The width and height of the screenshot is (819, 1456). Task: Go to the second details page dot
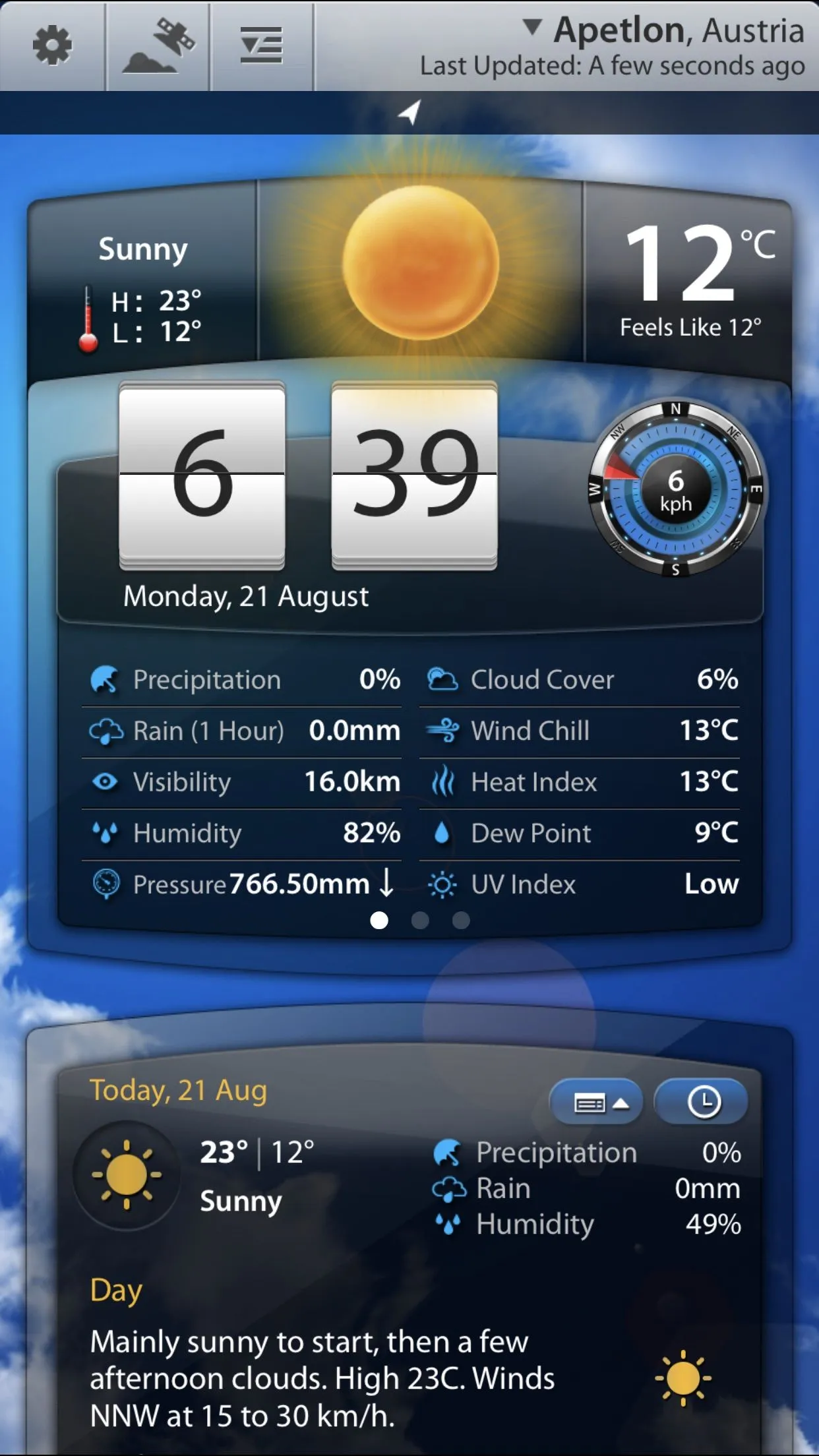pyautogui.click(x=420, y=920)
